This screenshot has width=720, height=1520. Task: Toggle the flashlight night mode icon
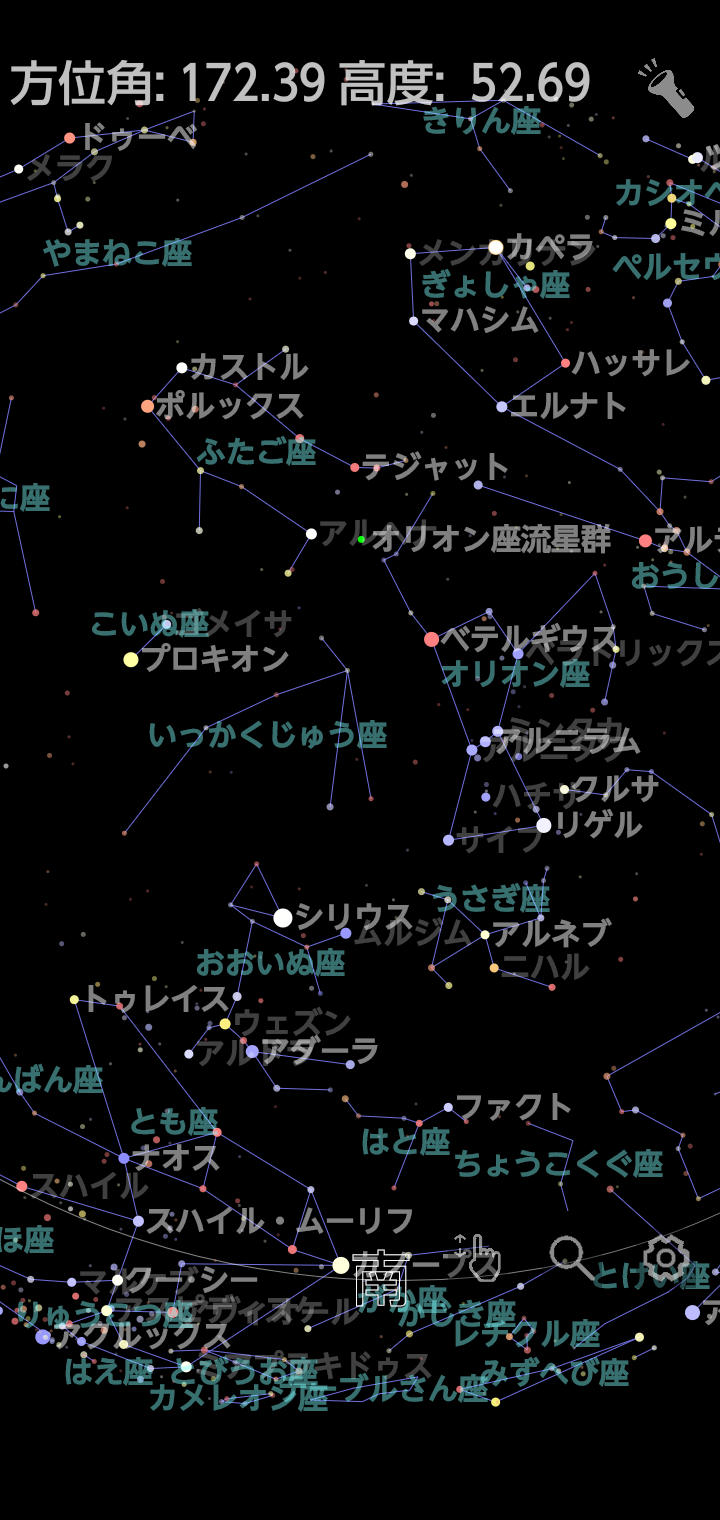pos(666,89)
